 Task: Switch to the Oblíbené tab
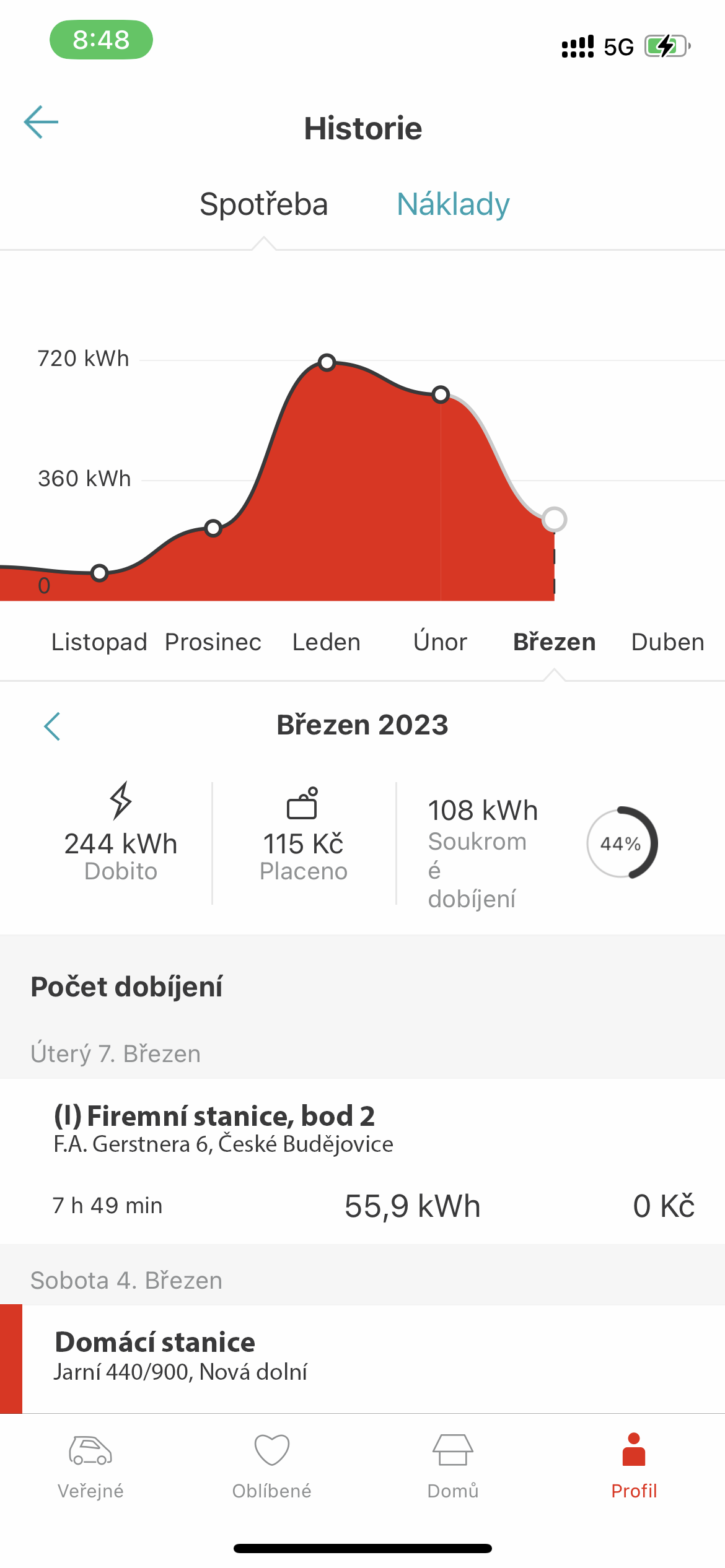click(x=271, y=1465)
